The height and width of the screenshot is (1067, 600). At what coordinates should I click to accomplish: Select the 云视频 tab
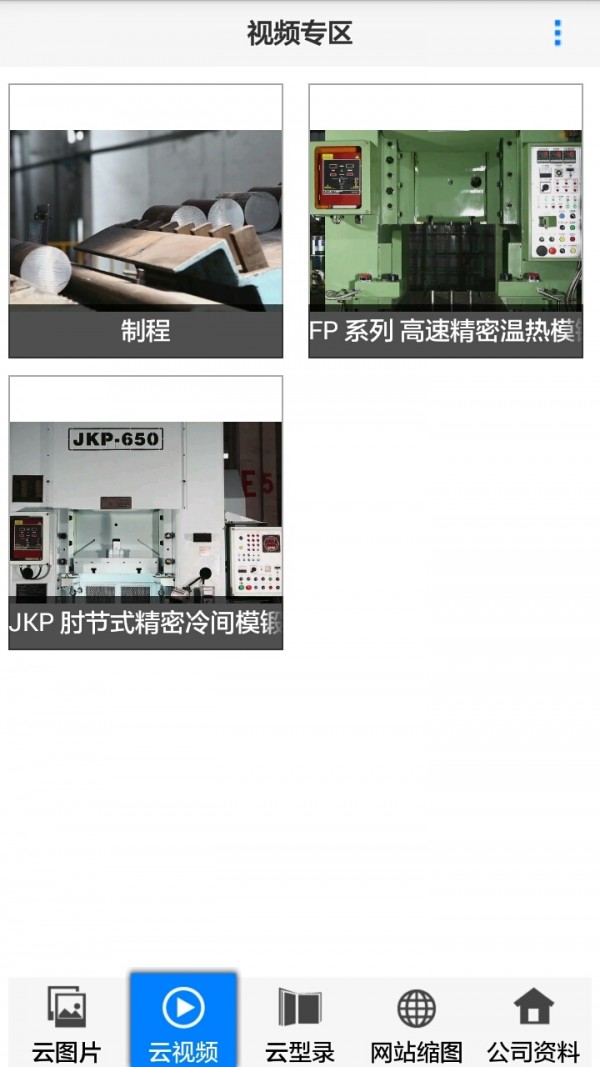pyautogui.click(x=183, y=1023)
